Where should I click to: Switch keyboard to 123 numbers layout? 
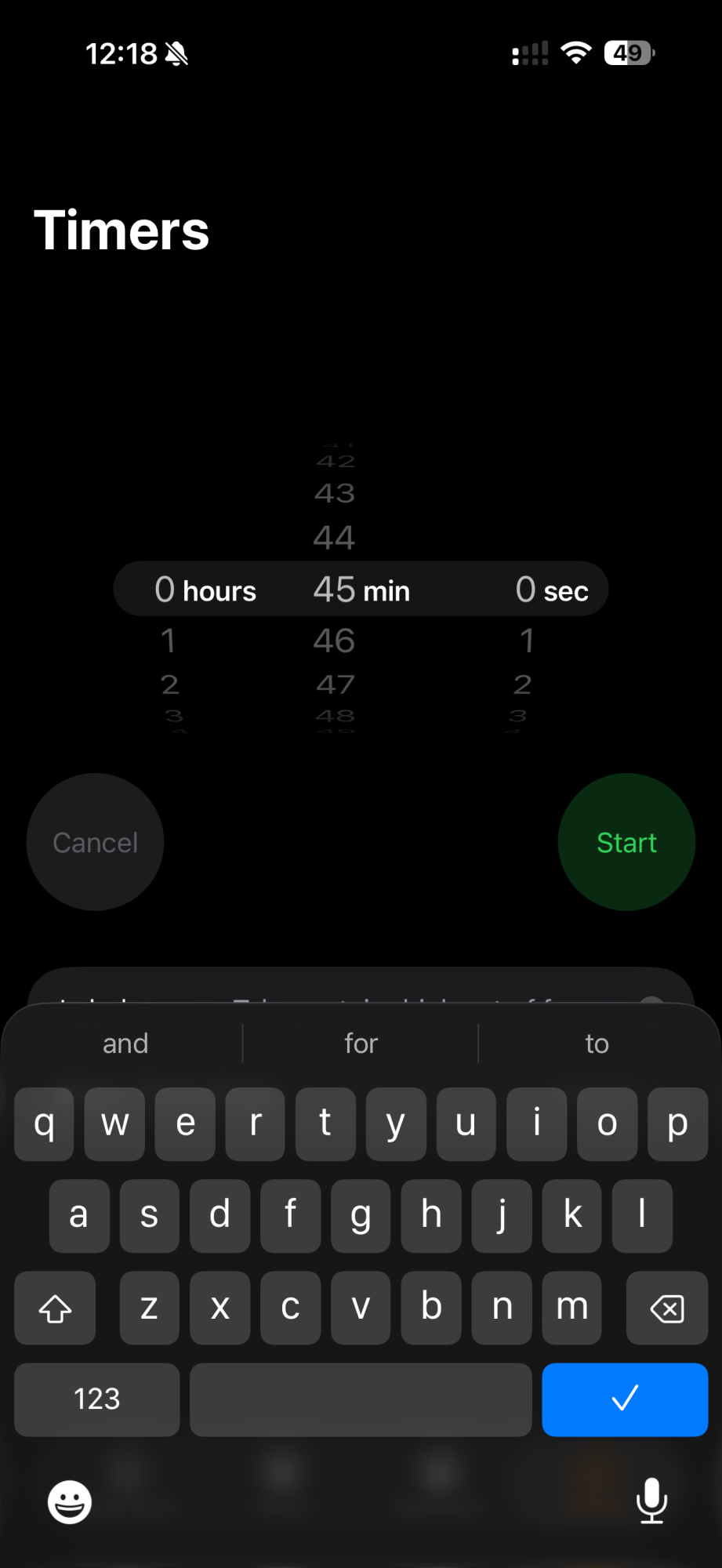pos(97,1399)
